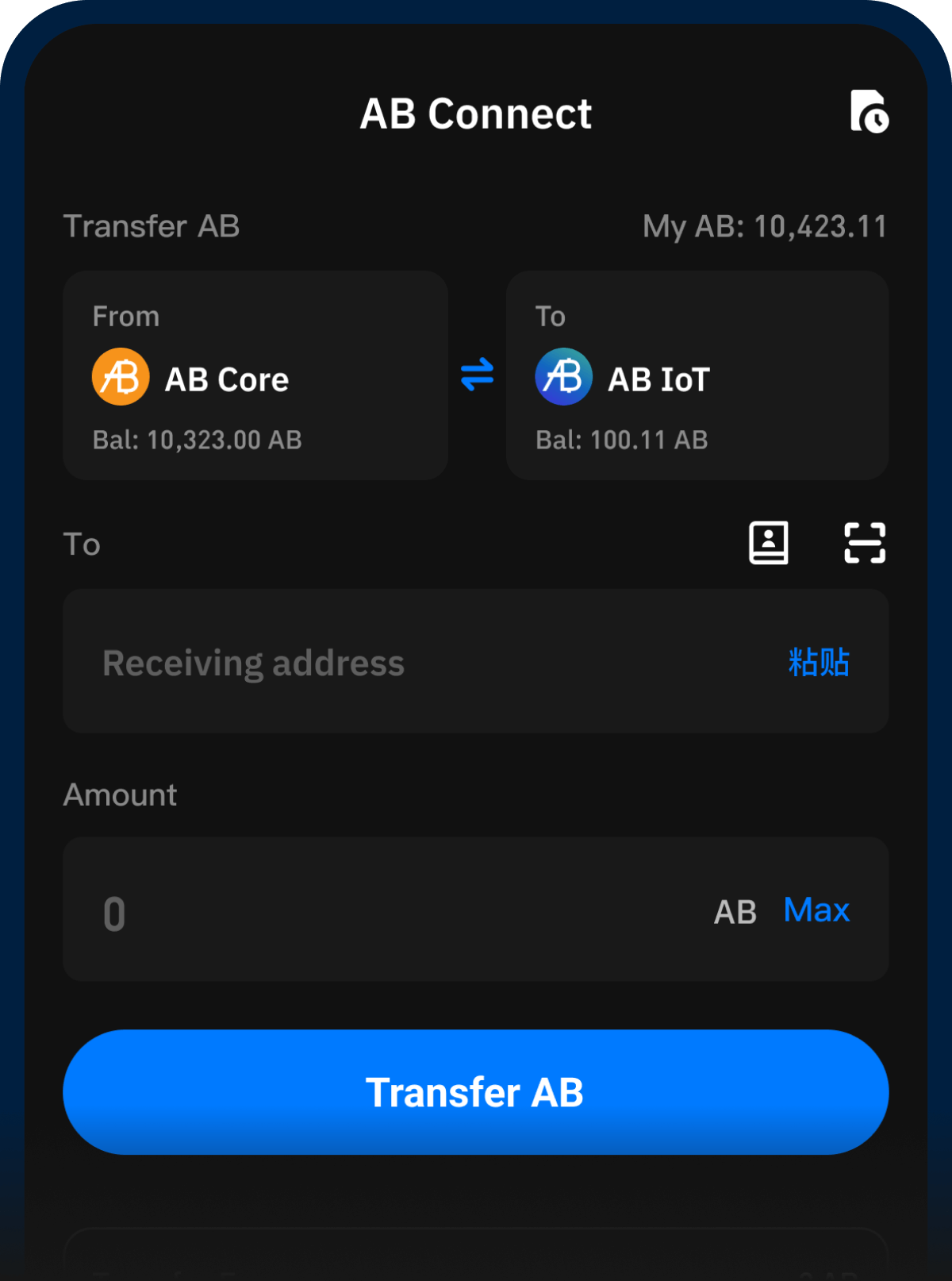The width and height of the screenshot is (952, 1281).
Task: Swap From and To networks
Action: pyautogui.click(x=477, y=375)
